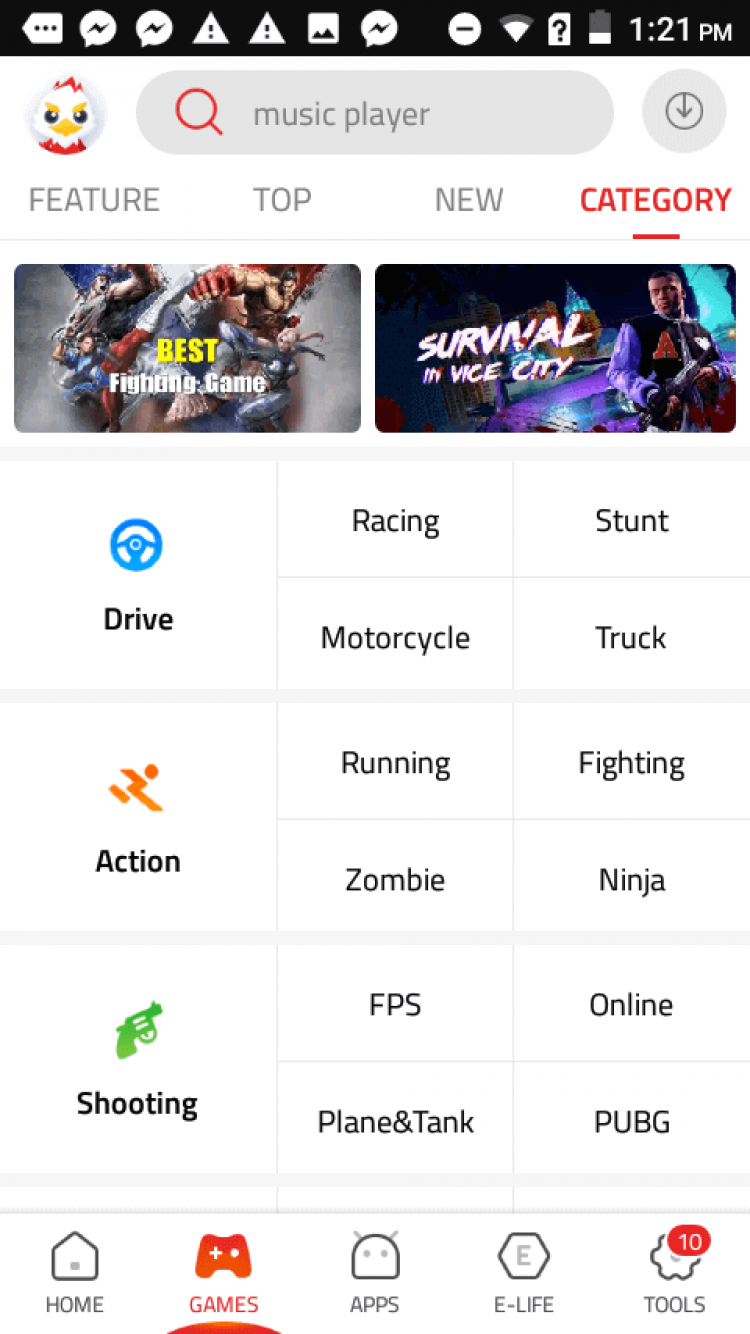Open the downloads icon
Screen dimensions: 750x1334
pos(684,111)
